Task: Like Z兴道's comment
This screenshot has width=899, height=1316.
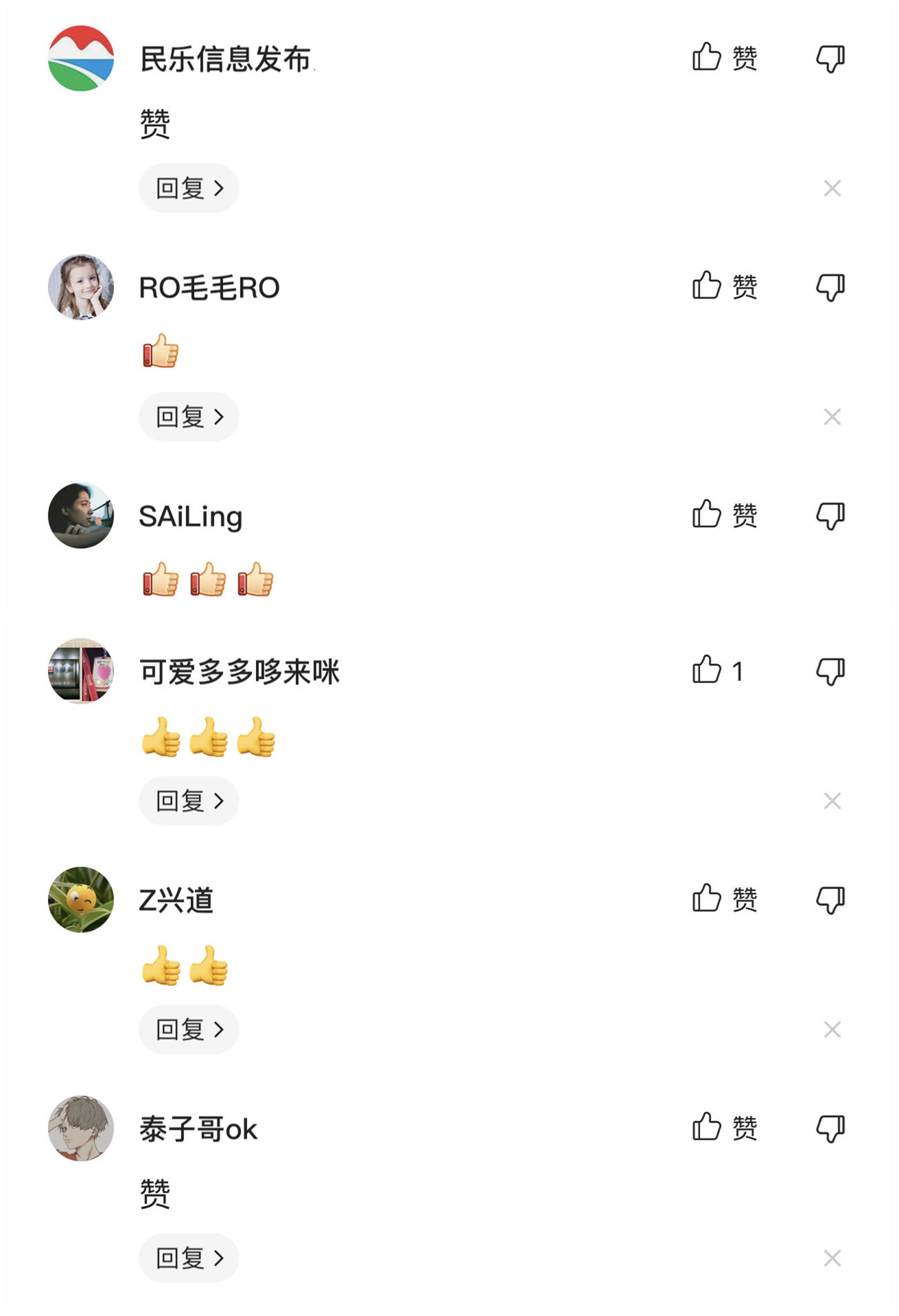Action: click(707, 898)
